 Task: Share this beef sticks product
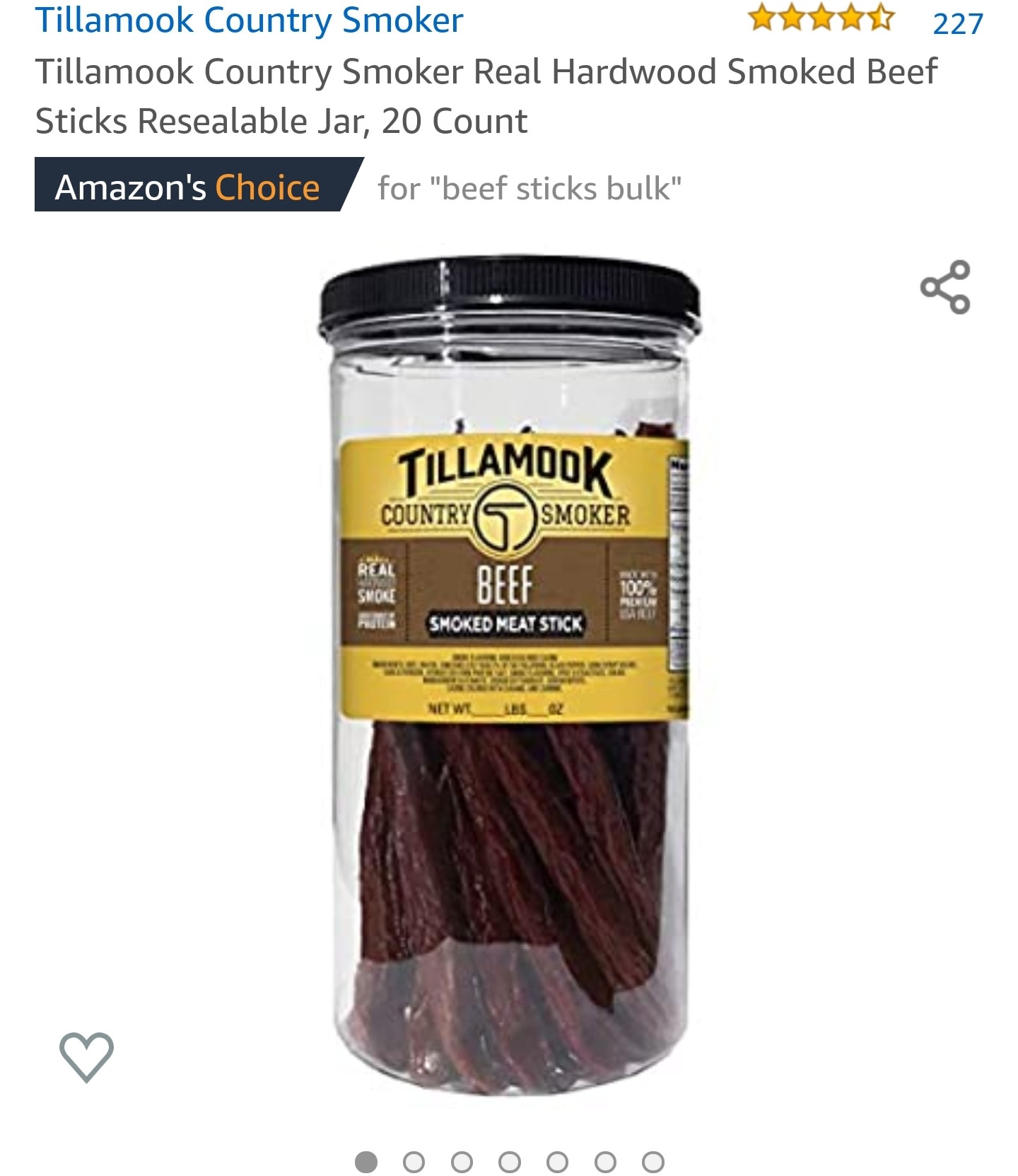[x=944, y=287]
